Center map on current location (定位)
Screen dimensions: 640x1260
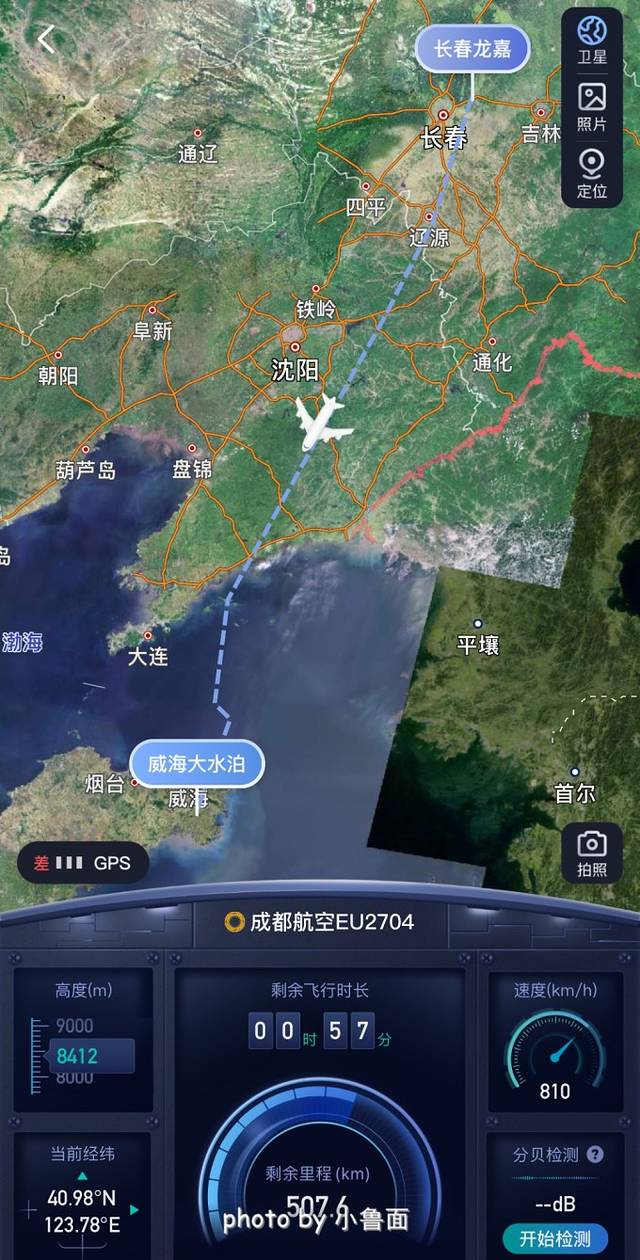tap(592, 173)
